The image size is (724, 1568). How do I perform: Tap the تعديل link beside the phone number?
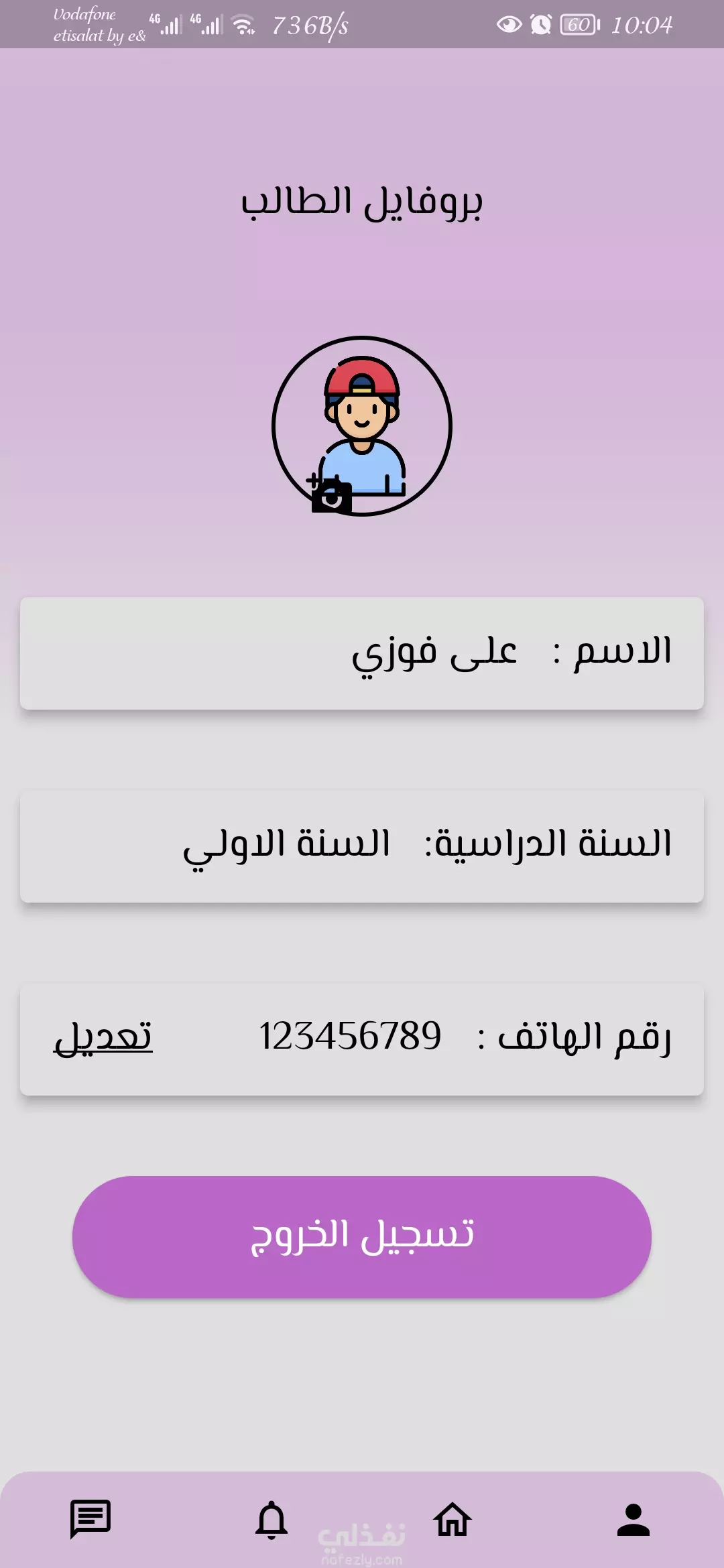[x=103, y=1037]
